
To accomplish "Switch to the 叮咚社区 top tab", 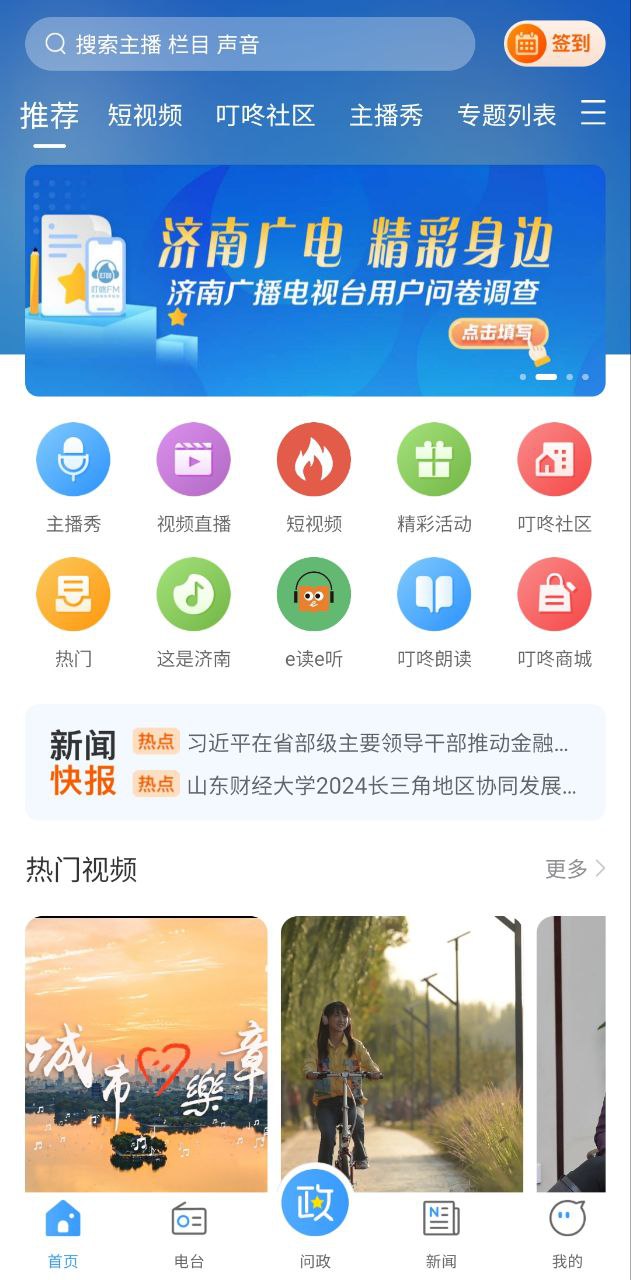I will click(x=265, y=116).
